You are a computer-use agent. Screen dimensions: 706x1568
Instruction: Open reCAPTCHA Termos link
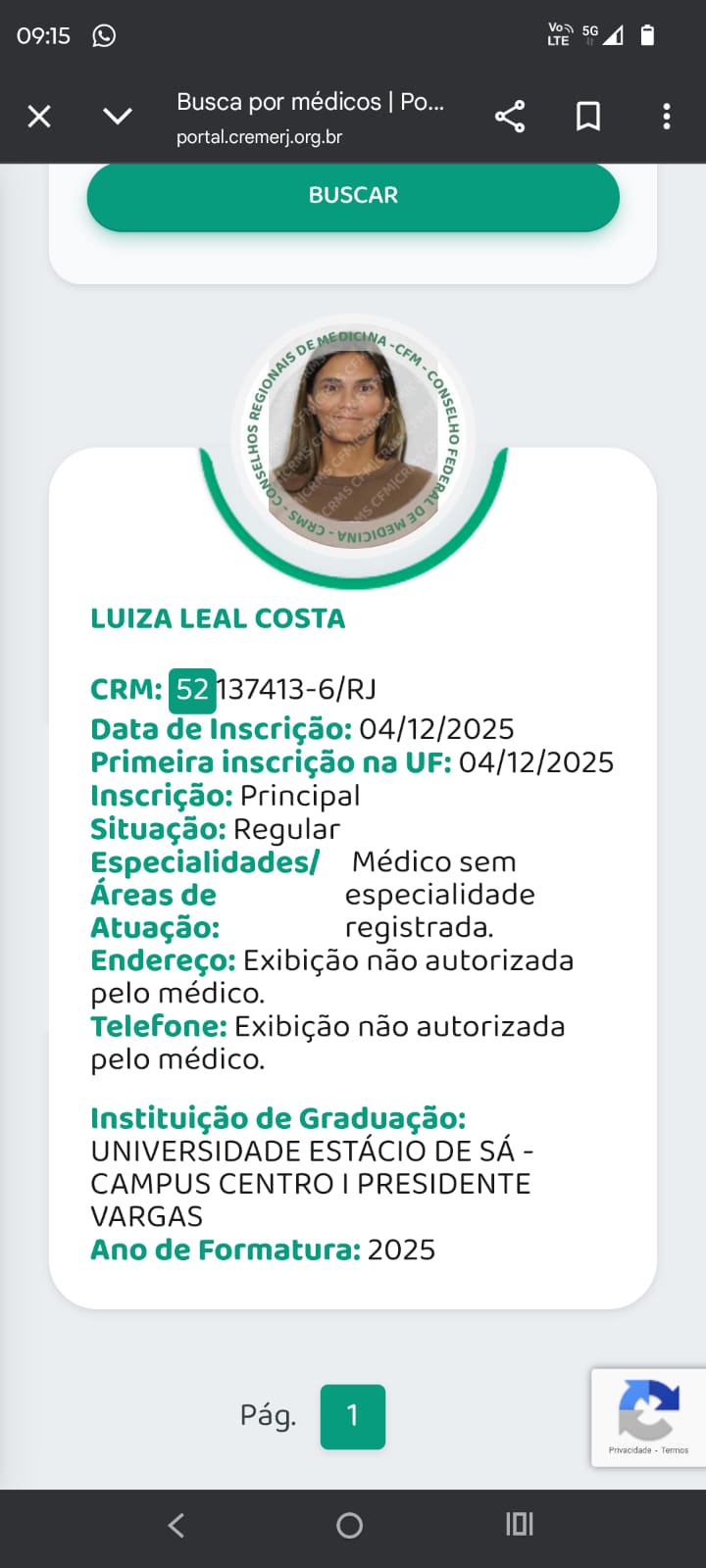tap(675, 1450)
